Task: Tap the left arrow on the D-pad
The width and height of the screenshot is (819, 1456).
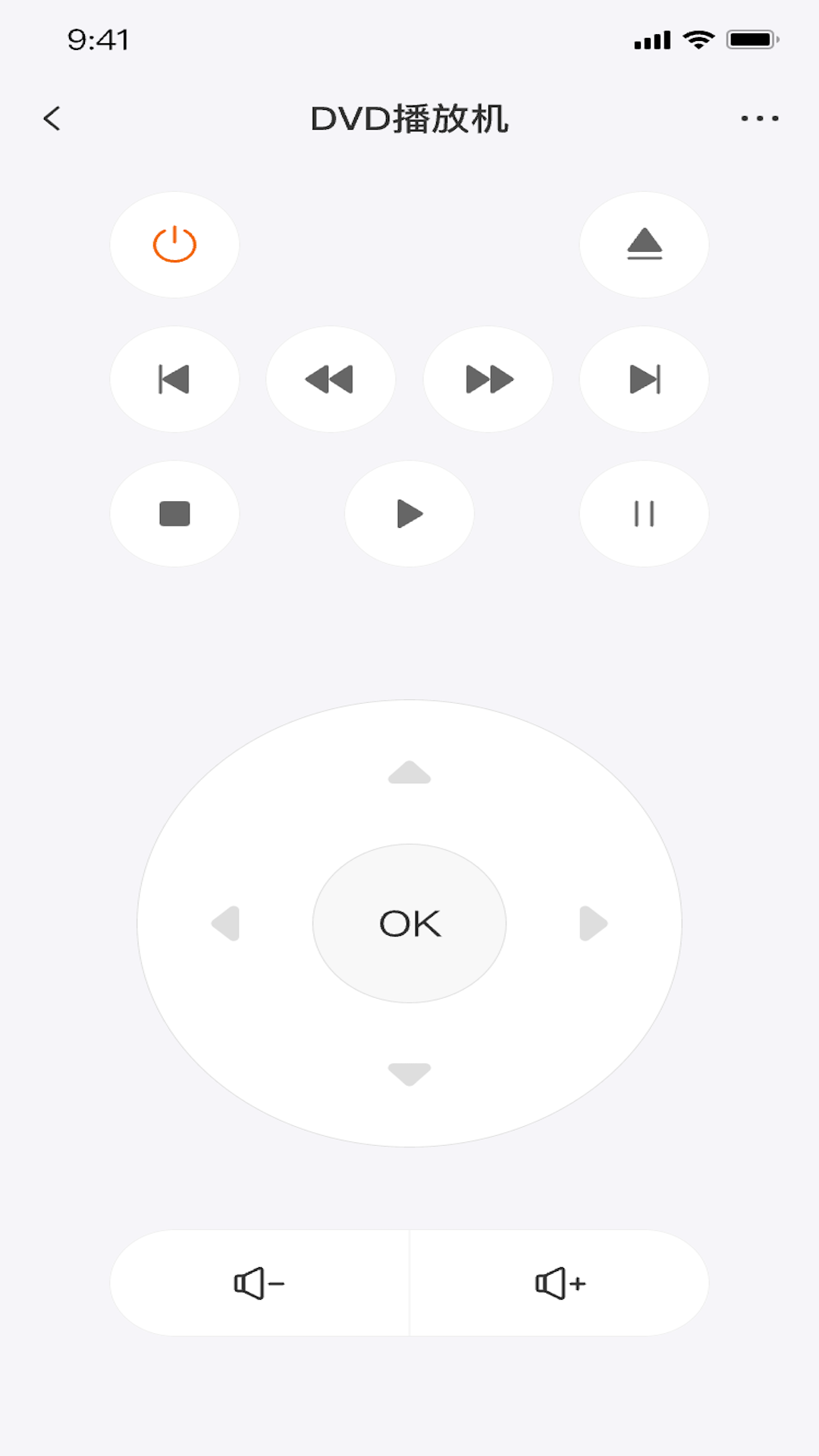Action: click(x=226, y=923)
